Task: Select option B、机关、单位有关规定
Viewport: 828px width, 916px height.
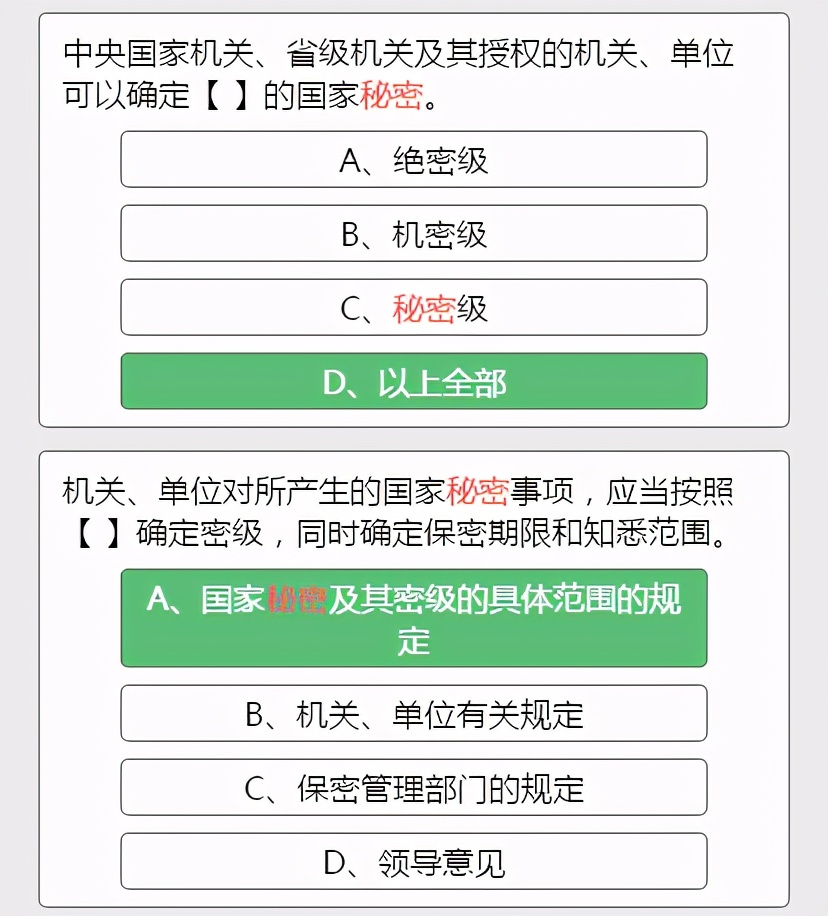Action: pos(413,713)
